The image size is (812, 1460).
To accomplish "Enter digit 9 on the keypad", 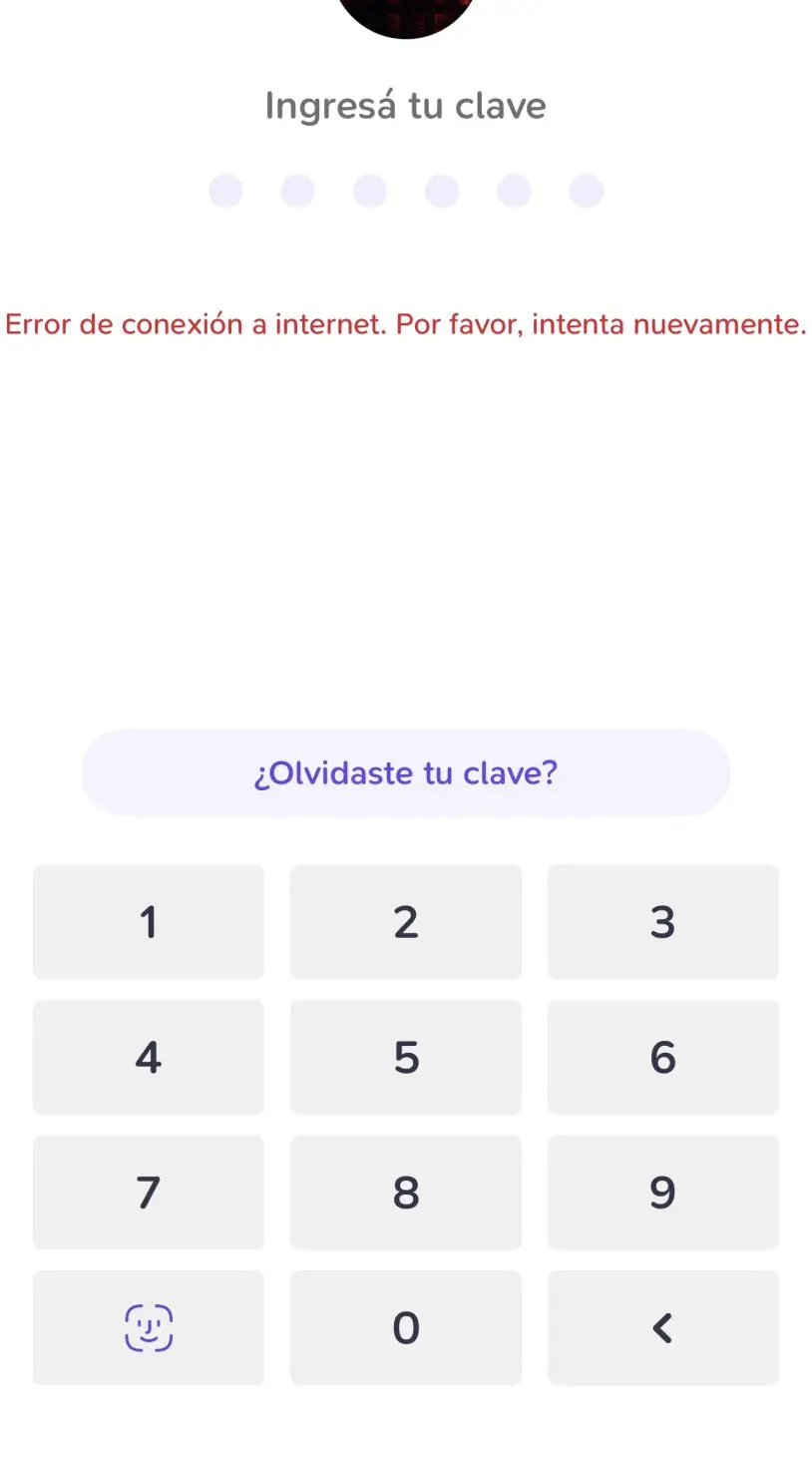I will 663,1193.
